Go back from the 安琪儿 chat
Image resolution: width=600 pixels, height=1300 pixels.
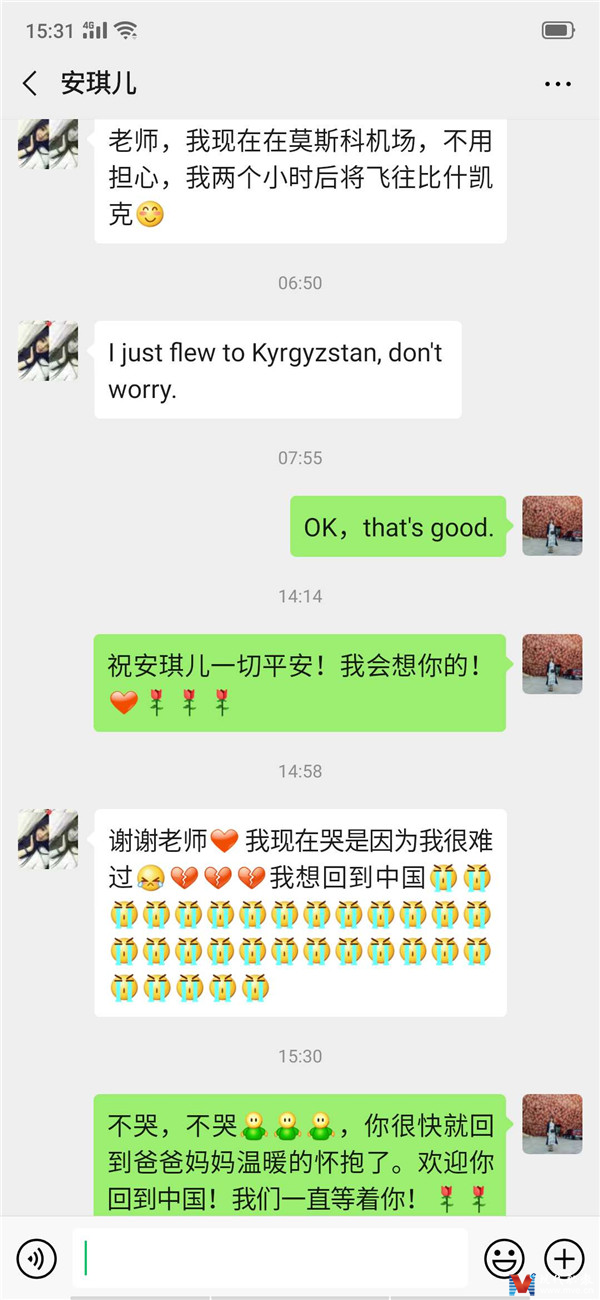click(30, 84)
